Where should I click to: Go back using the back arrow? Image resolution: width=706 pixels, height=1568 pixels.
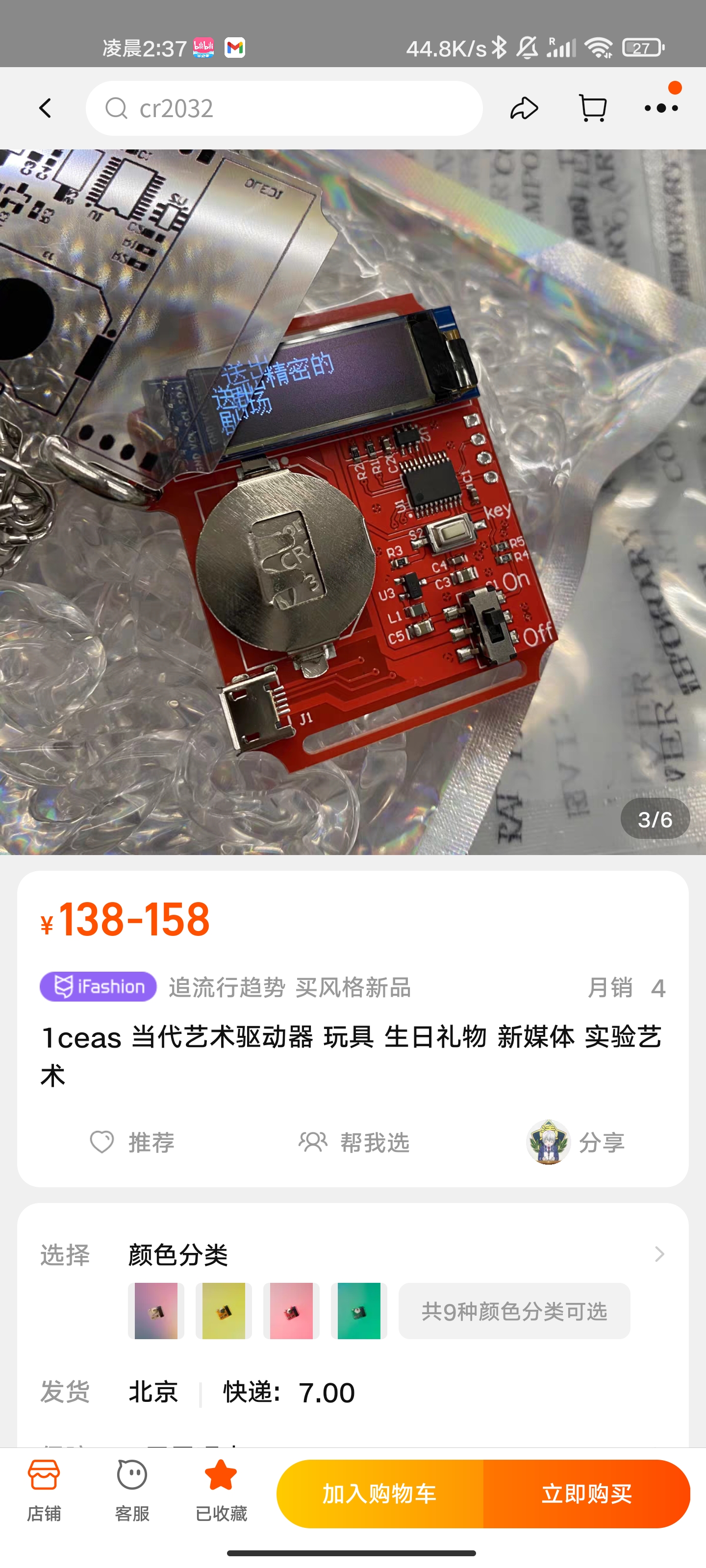click(x=46, y=108)
